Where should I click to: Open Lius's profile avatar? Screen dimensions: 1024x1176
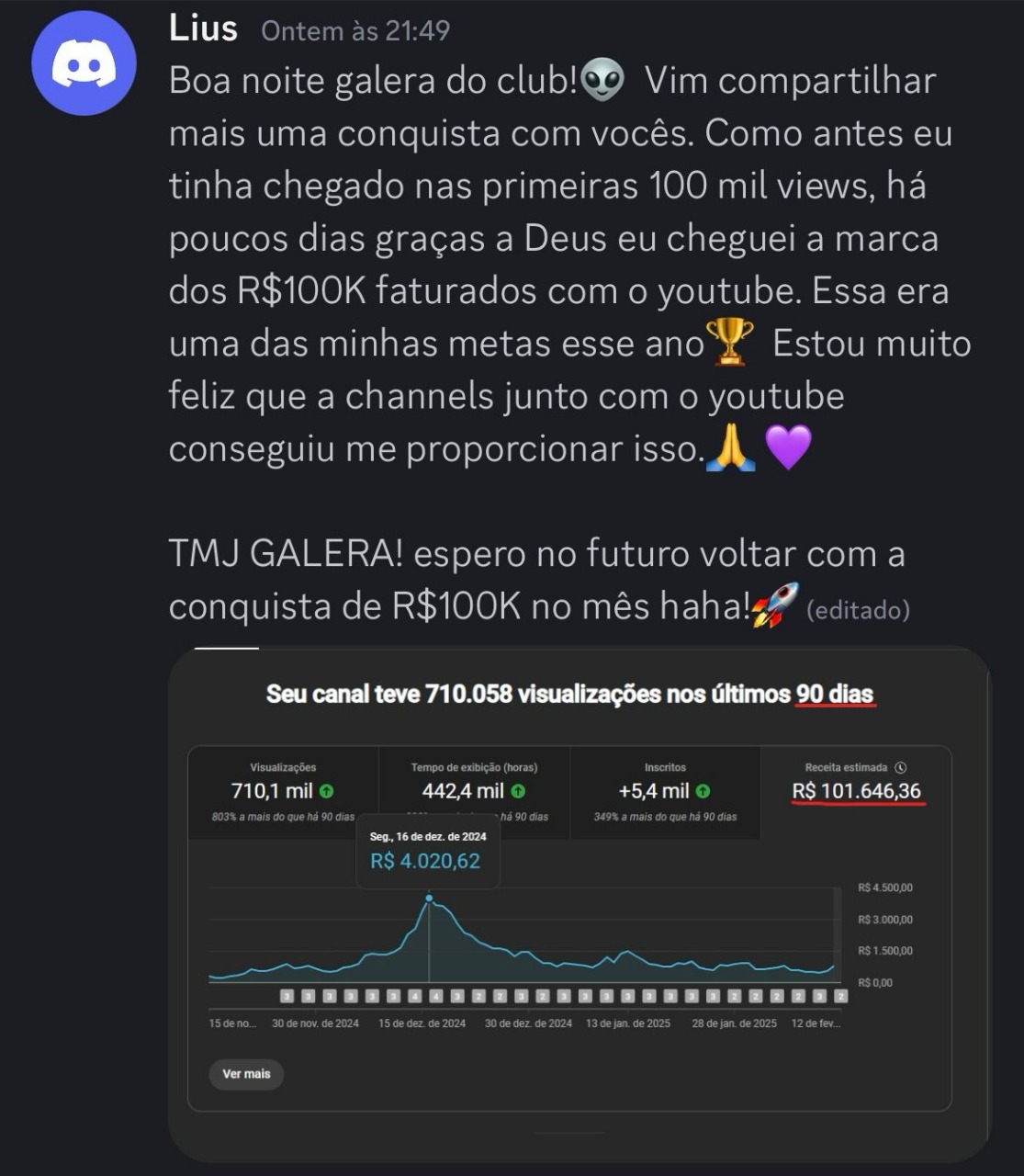click(x=84, y=63)
